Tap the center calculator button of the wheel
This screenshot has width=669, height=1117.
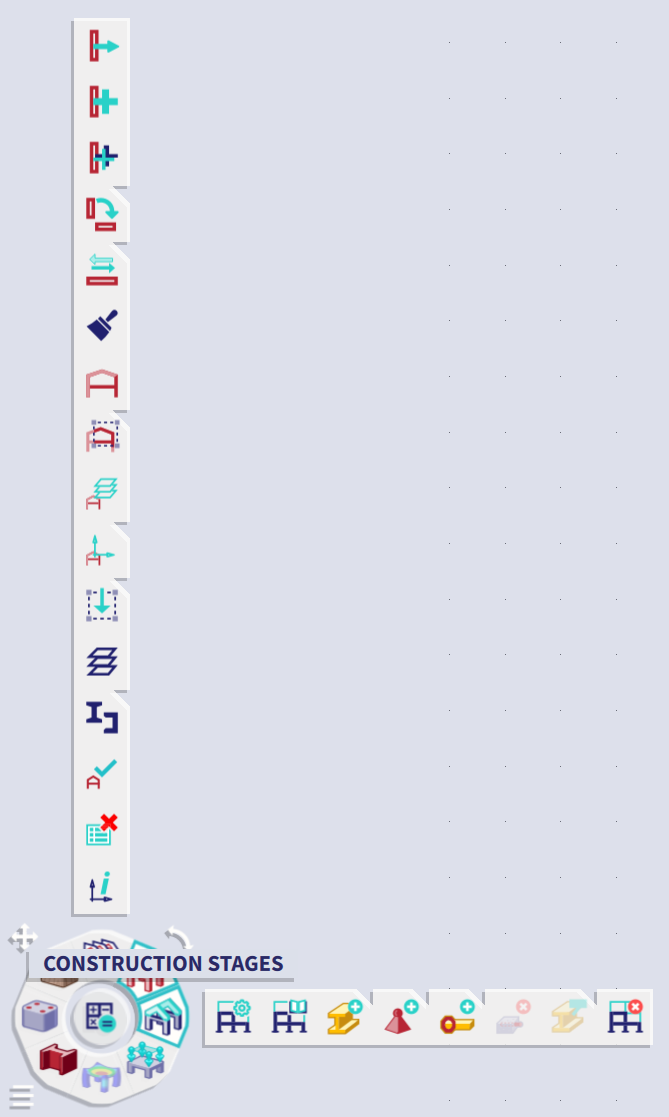click(100, 1018)
